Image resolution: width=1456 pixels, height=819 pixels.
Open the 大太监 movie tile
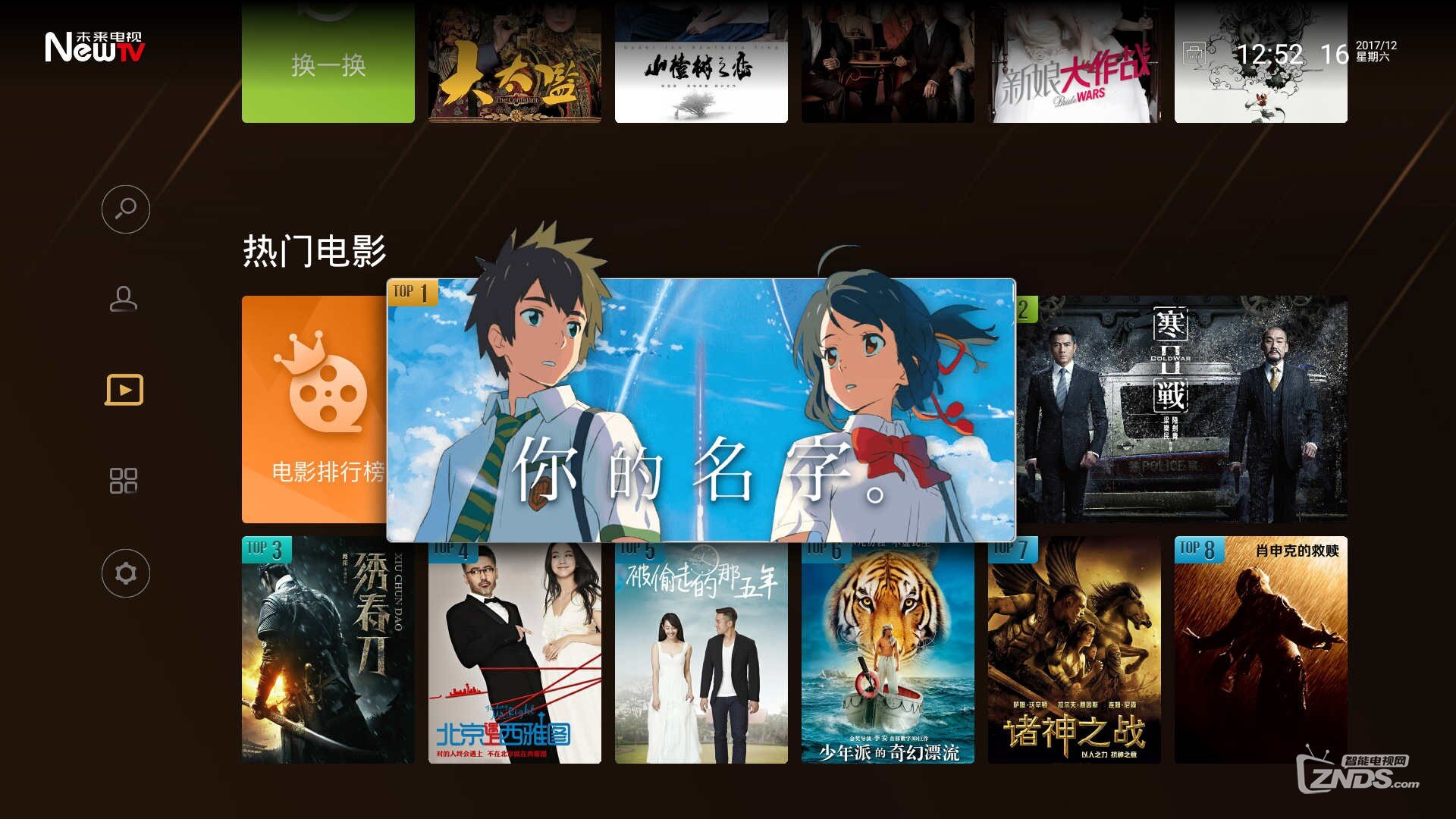[514, 64]
